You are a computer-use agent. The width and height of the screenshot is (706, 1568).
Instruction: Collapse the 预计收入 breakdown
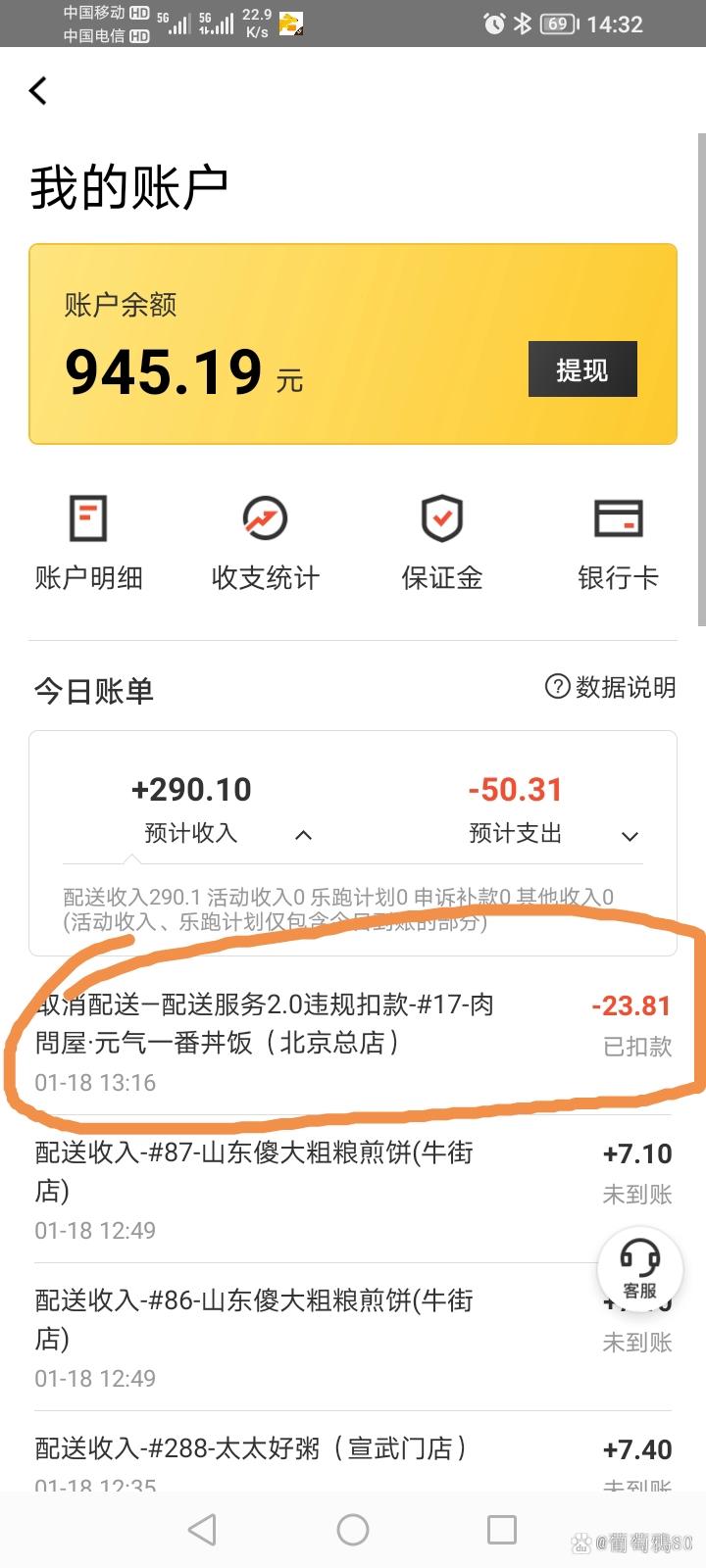pyautogui.click(x=304, y=835)
